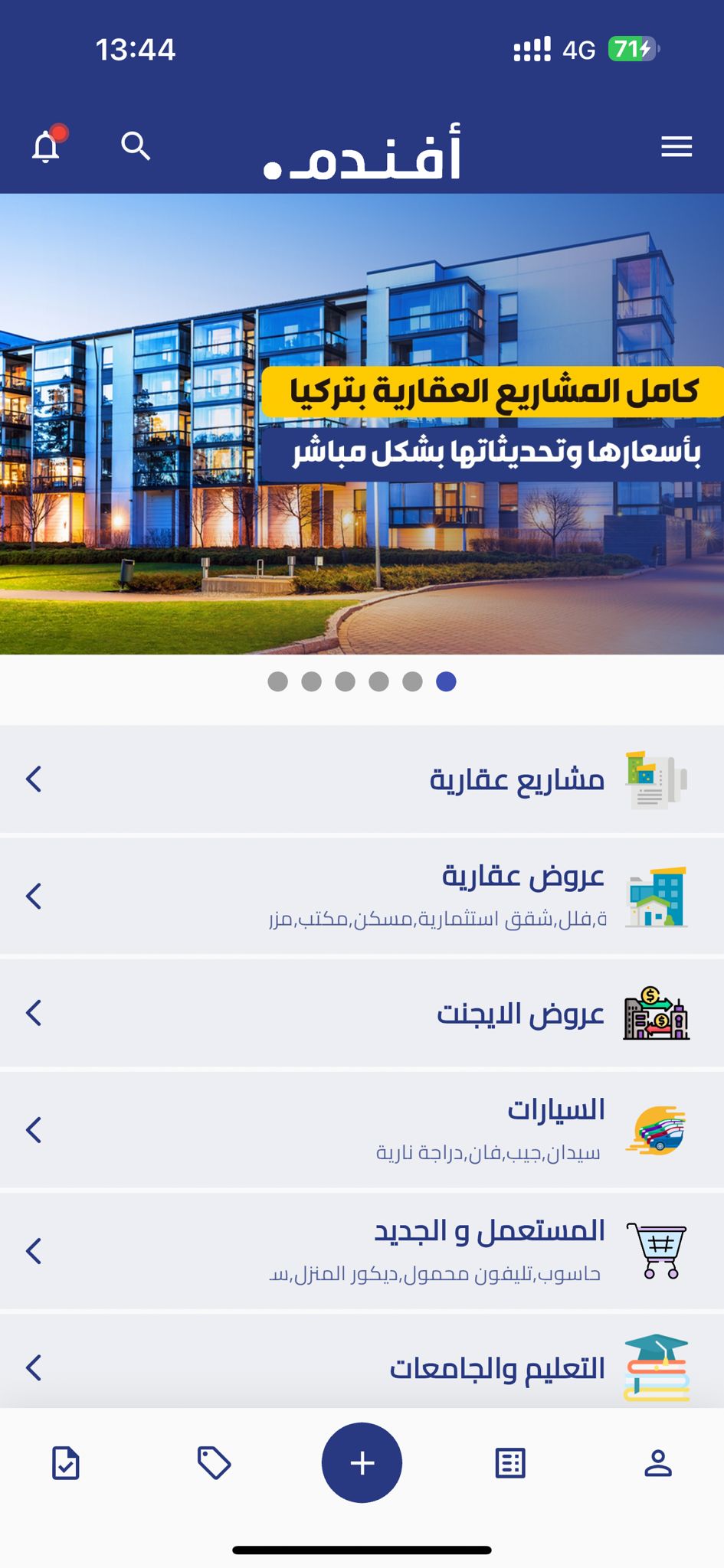Viewport: 724px width, 1568px height.
Task: Open the list view tab
Action: pyautogui.click(x=510, y=1463)
